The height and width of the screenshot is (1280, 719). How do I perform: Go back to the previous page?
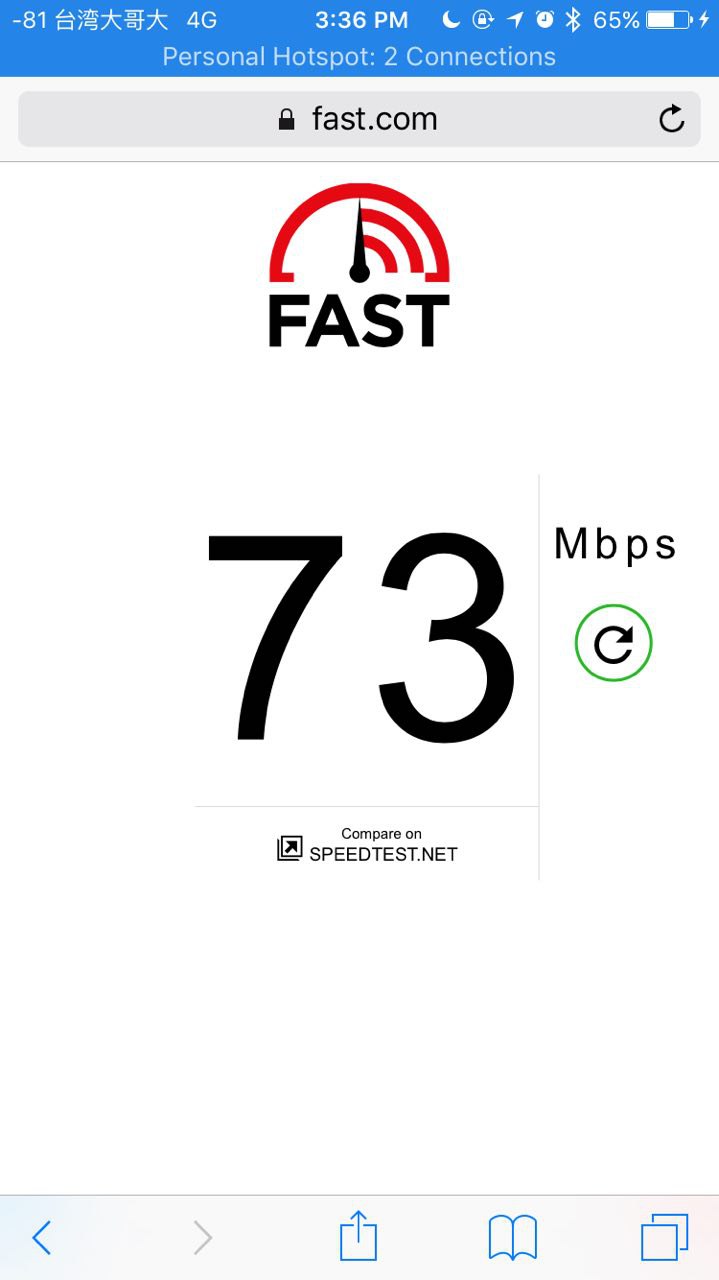(41, 1237)
